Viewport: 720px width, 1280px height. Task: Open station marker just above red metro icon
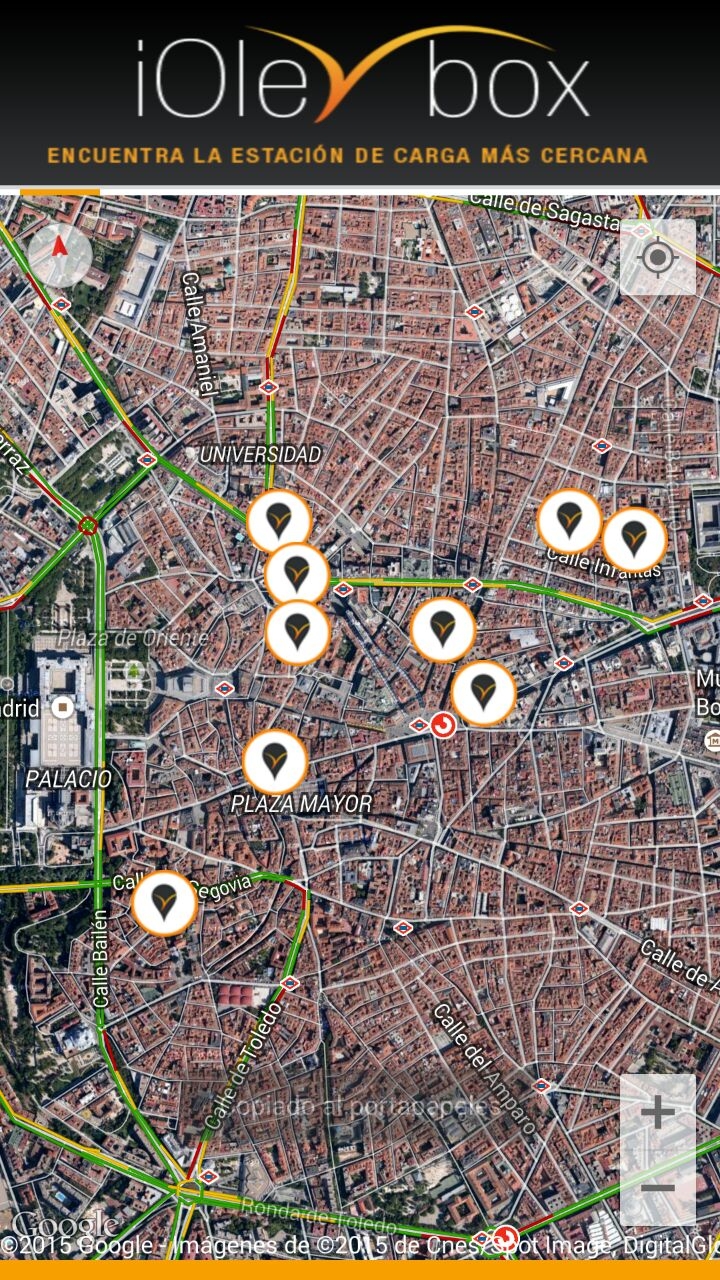coord(484,692)
